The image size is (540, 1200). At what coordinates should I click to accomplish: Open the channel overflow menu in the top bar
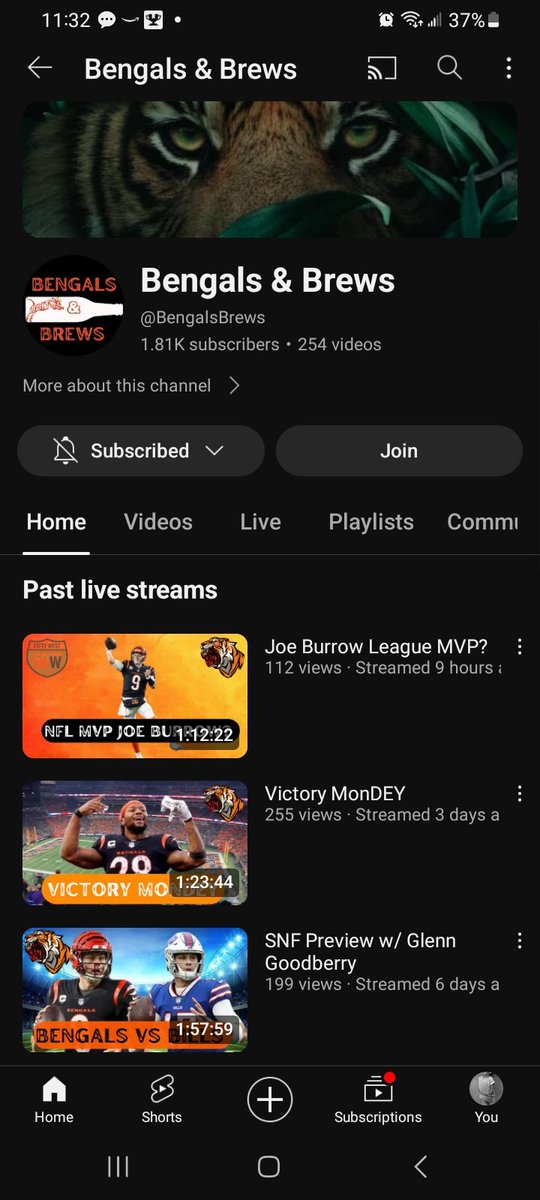[x=509, y=68]
